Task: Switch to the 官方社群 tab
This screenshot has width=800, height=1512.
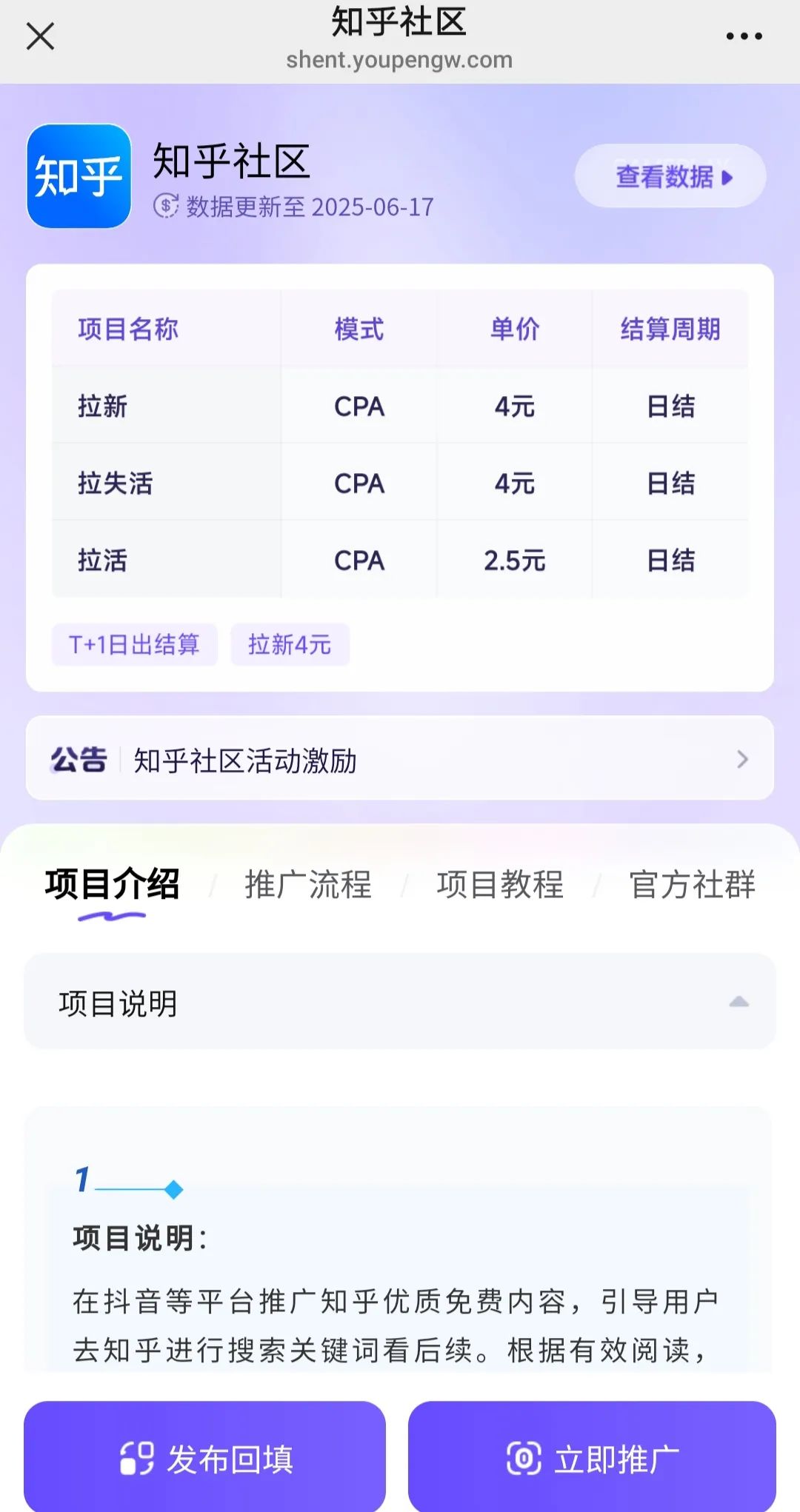Action: pyautogui.click(x=692, y=884)
